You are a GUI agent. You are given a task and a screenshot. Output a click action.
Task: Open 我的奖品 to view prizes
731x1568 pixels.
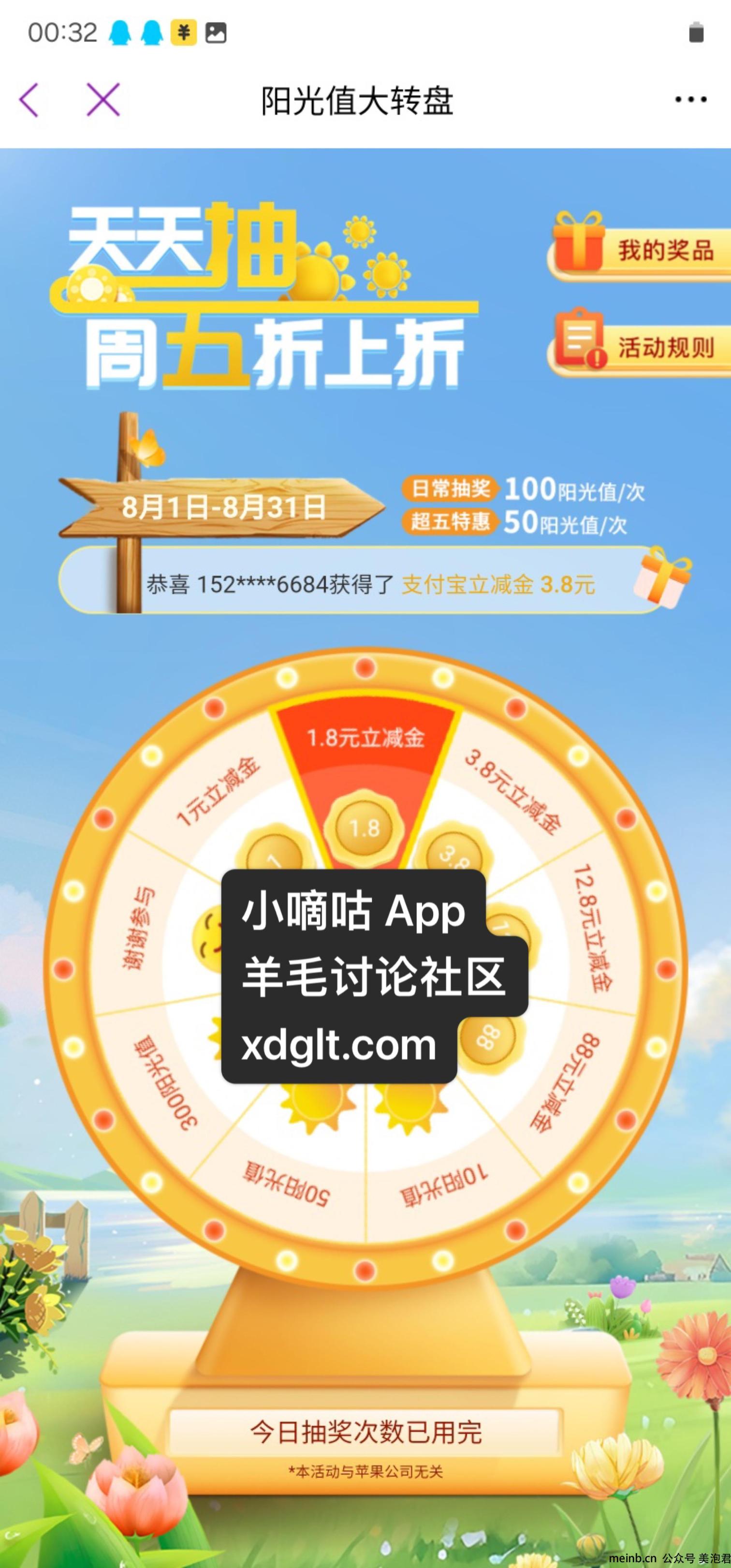[x=639, y=246]
